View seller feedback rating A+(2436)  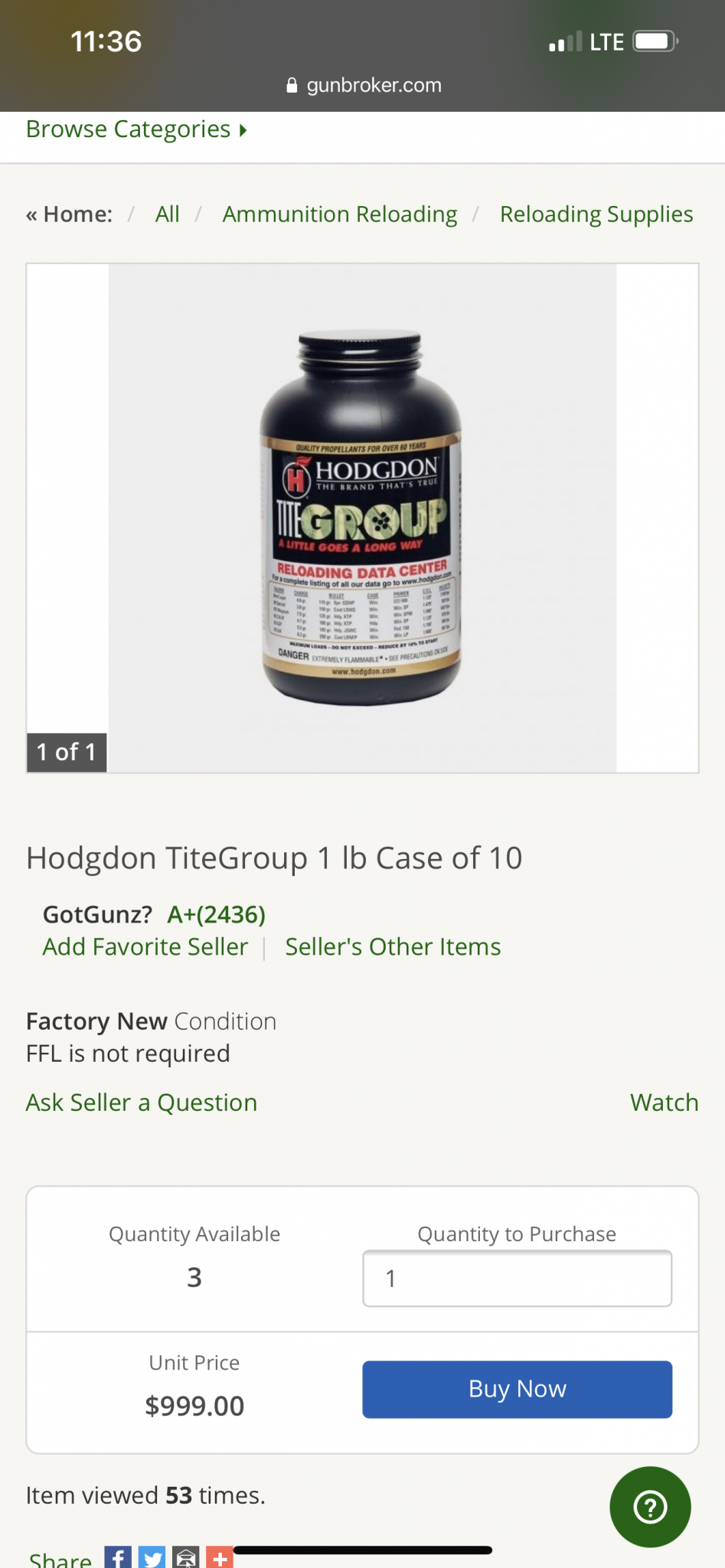point(217,914)
